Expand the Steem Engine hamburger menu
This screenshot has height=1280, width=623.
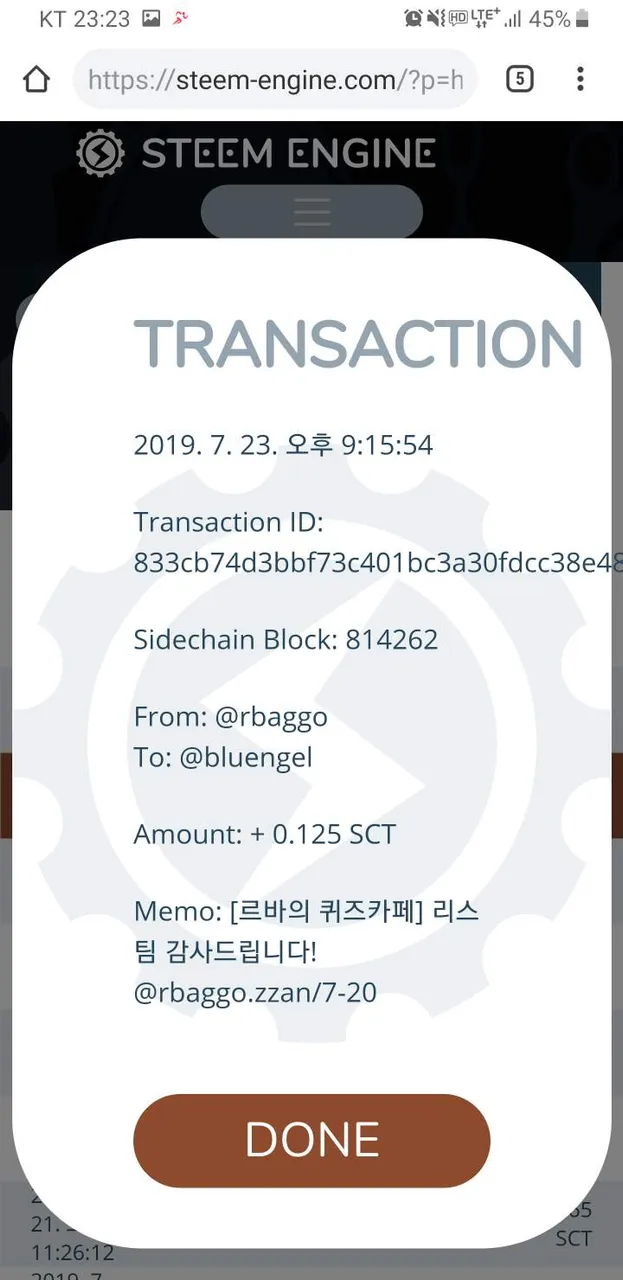[x=312, y=212]
